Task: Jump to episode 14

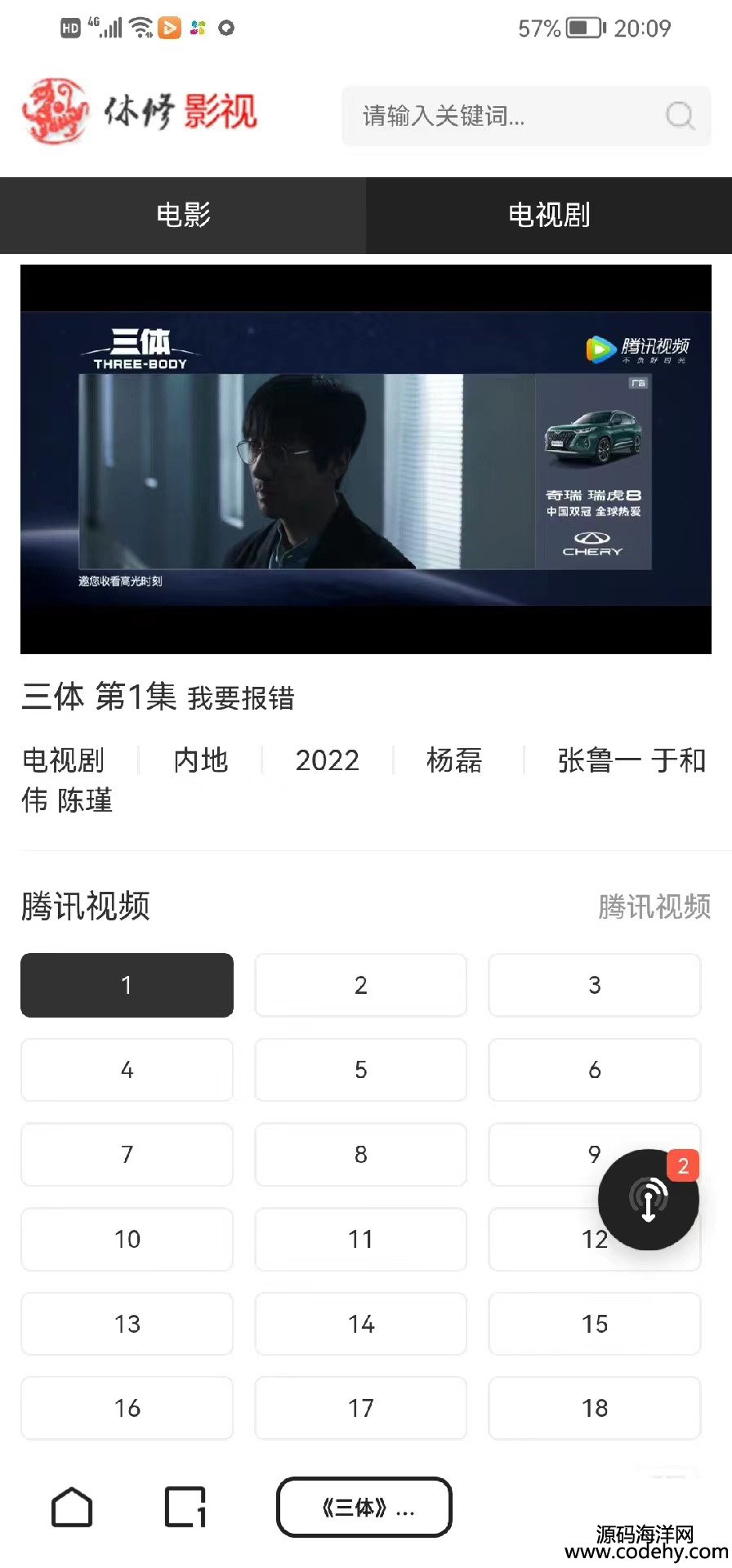Action: (x=360, y=1324)
